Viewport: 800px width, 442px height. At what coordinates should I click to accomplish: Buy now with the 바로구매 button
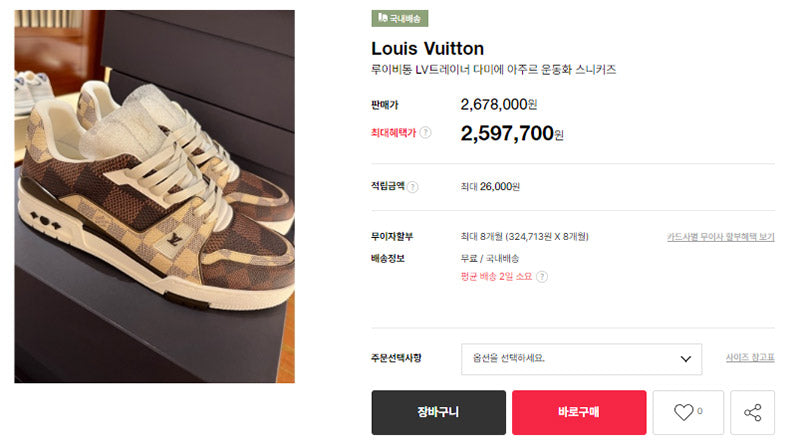[x=579, y=412]
